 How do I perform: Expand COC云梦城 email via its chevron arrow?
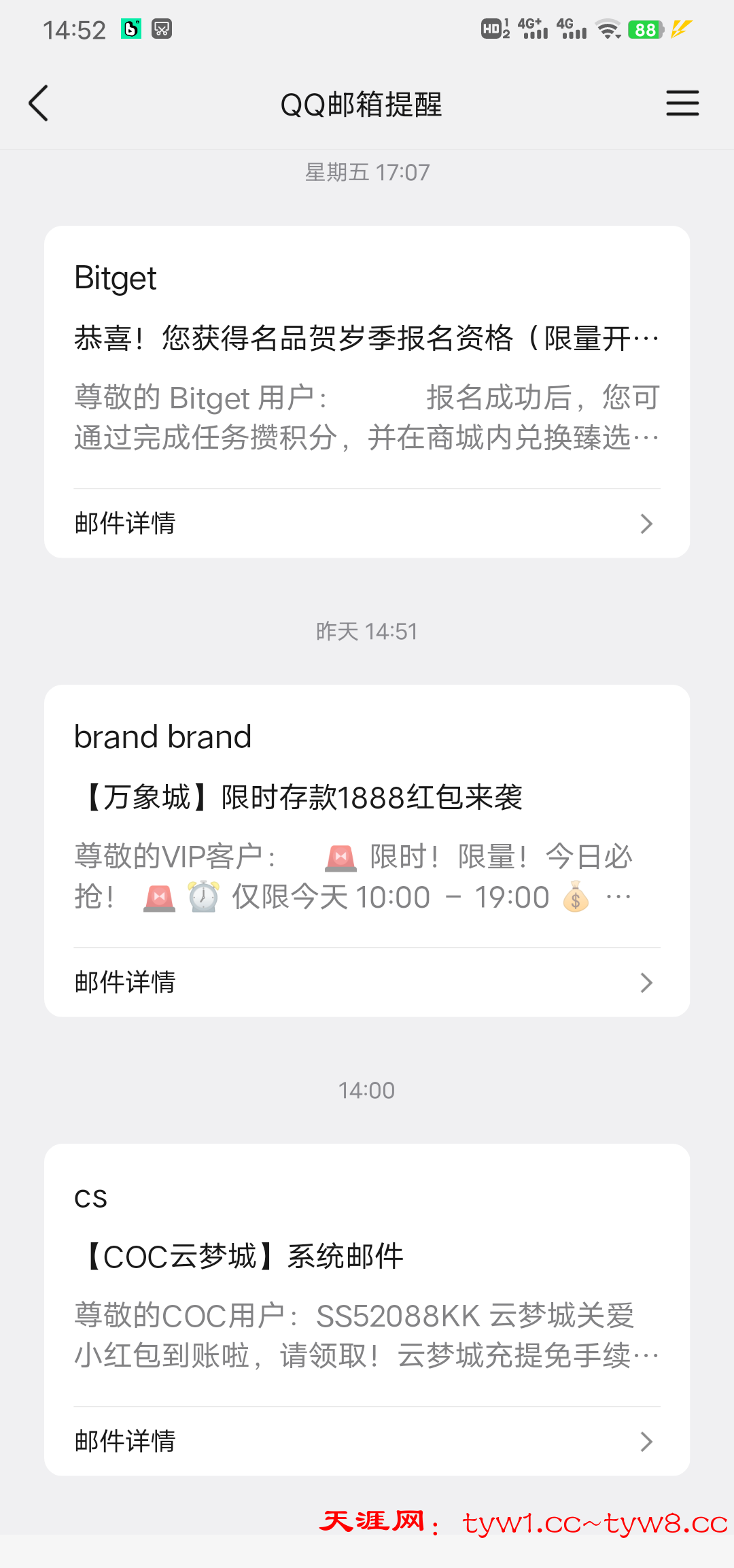point(646,1441)
